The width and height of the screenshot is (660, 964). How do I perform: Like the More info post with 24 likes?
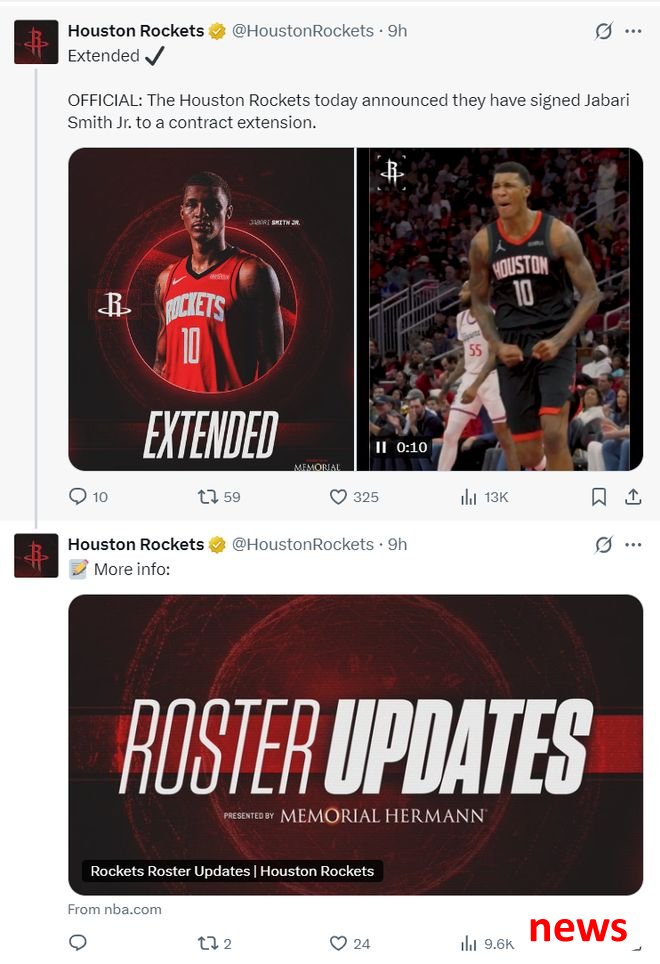[x=338, y=943]
